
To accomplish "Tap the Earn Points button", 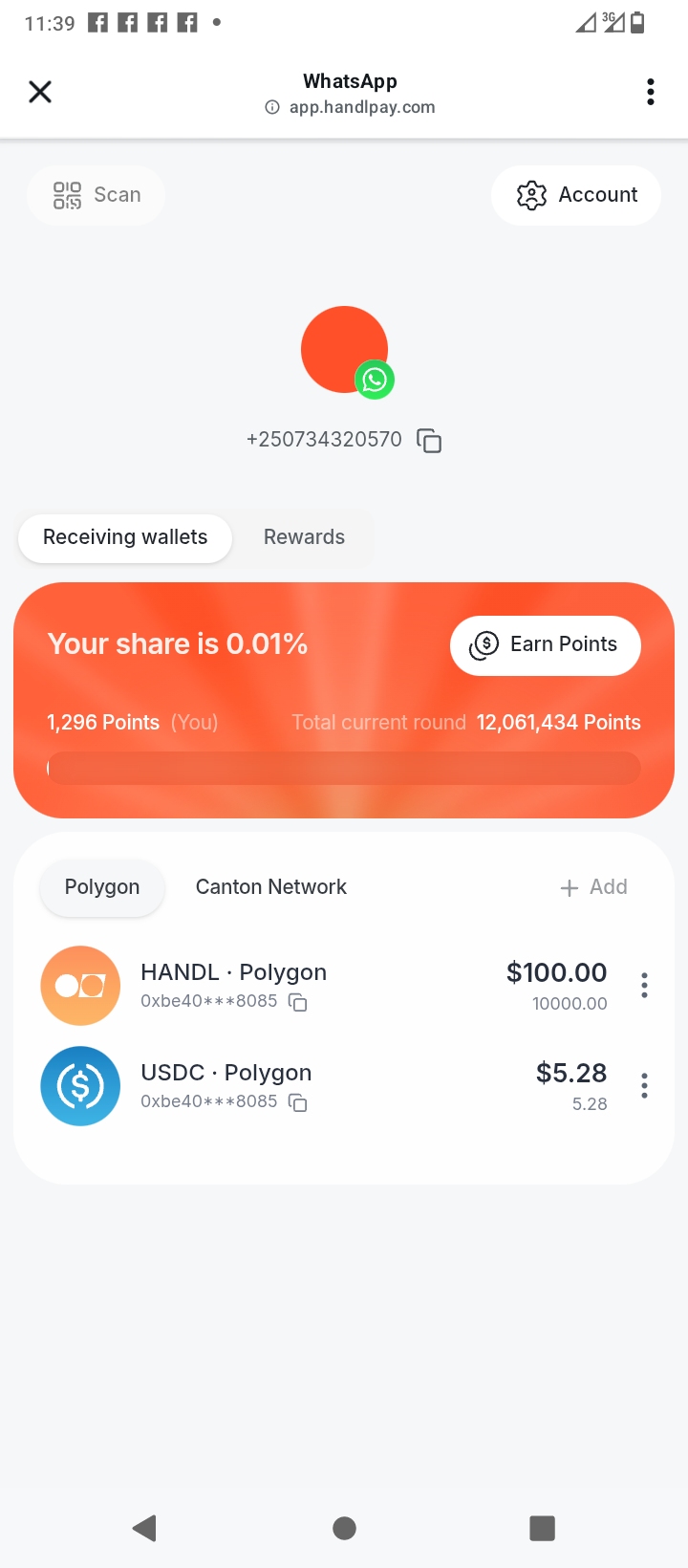I will (x=545, y=645).
